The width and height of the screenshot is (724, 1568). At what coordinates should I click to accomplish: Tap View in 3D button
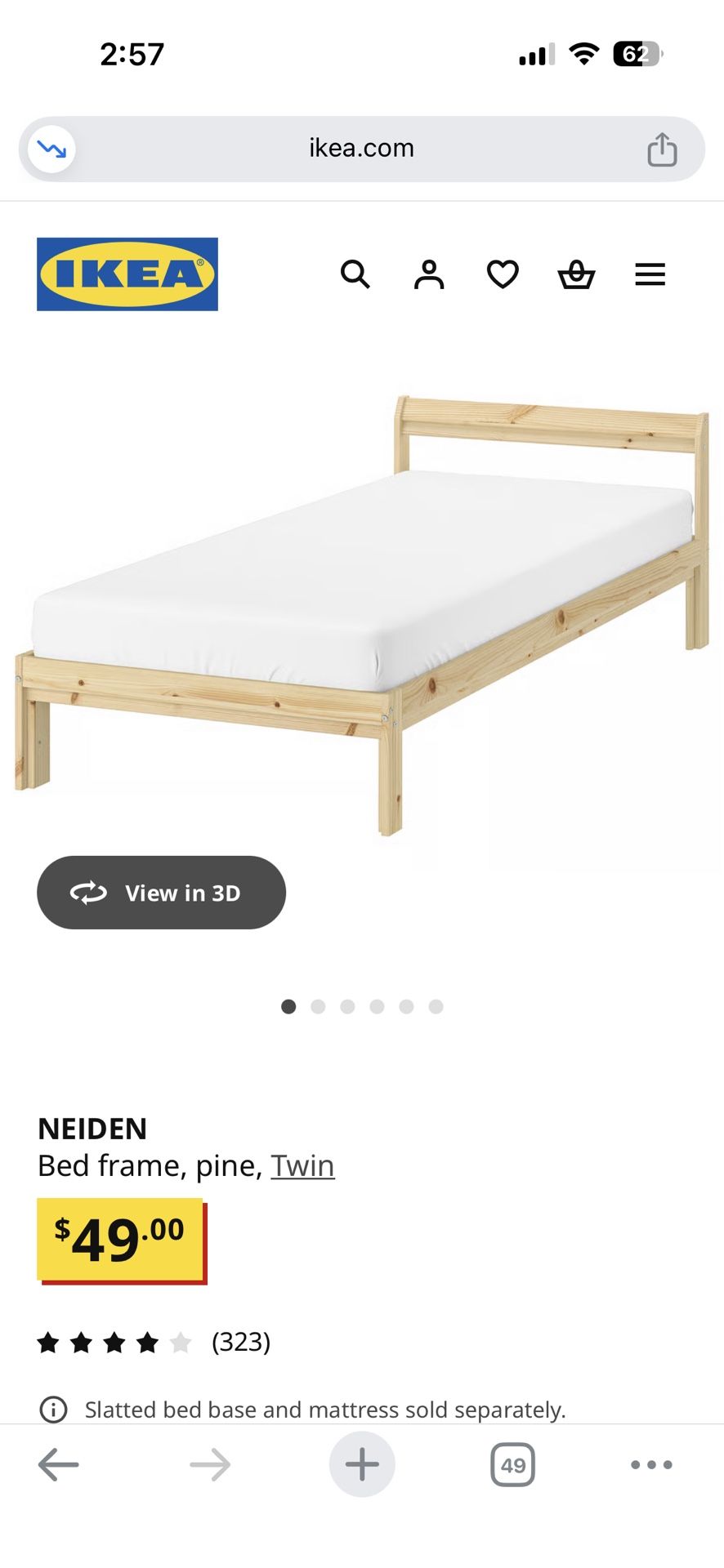click(161, 893)
